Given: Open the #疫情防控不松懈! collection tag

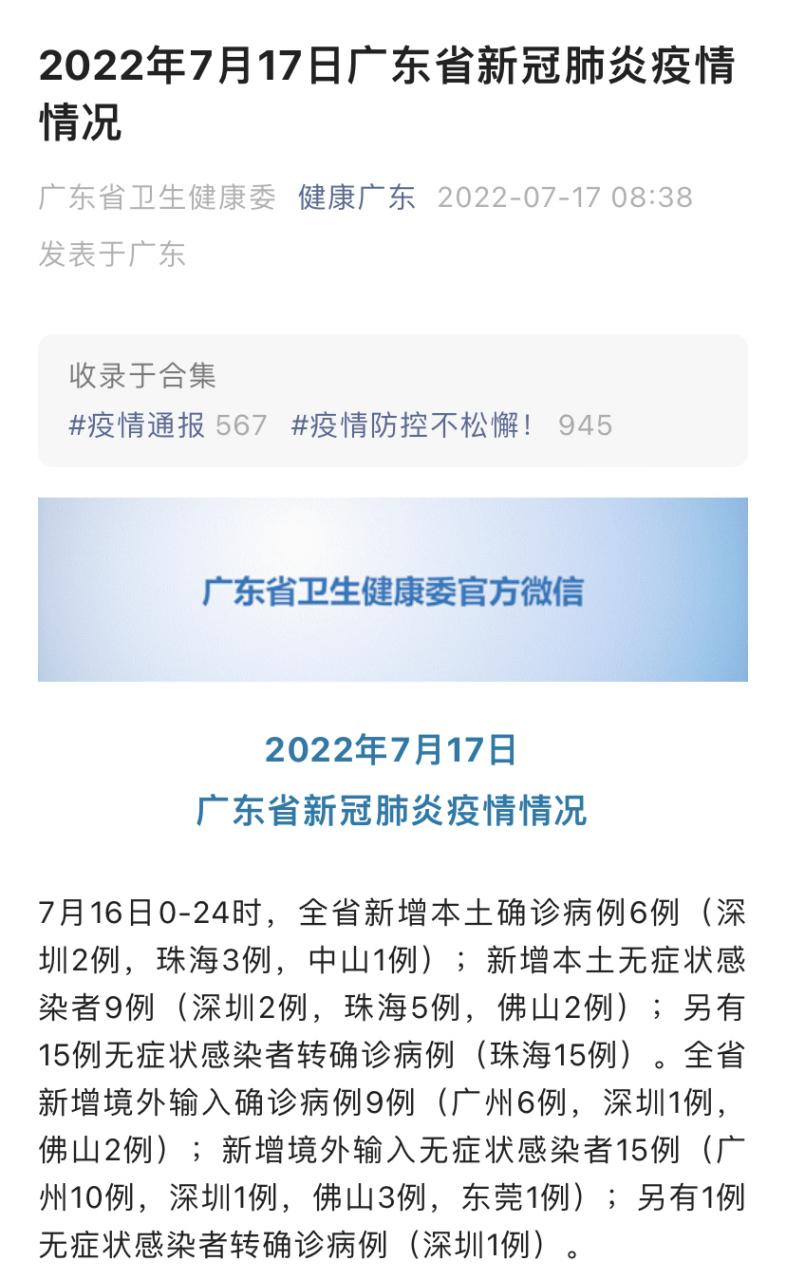Looking at the screenshot, I should pyautogui.click(x=413, y=425).
